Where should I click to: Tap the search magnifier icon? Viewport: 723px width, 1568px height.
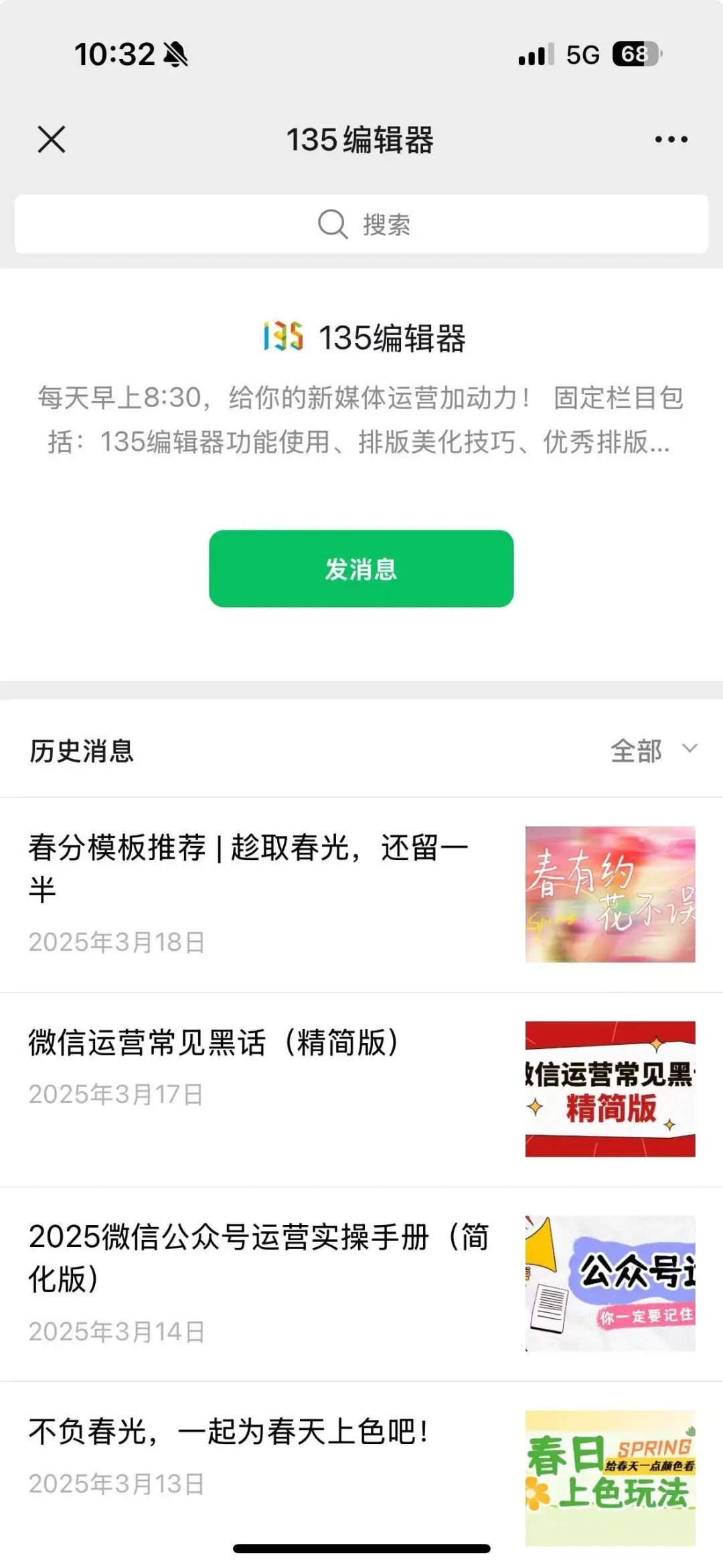click(x=333, y=224)
